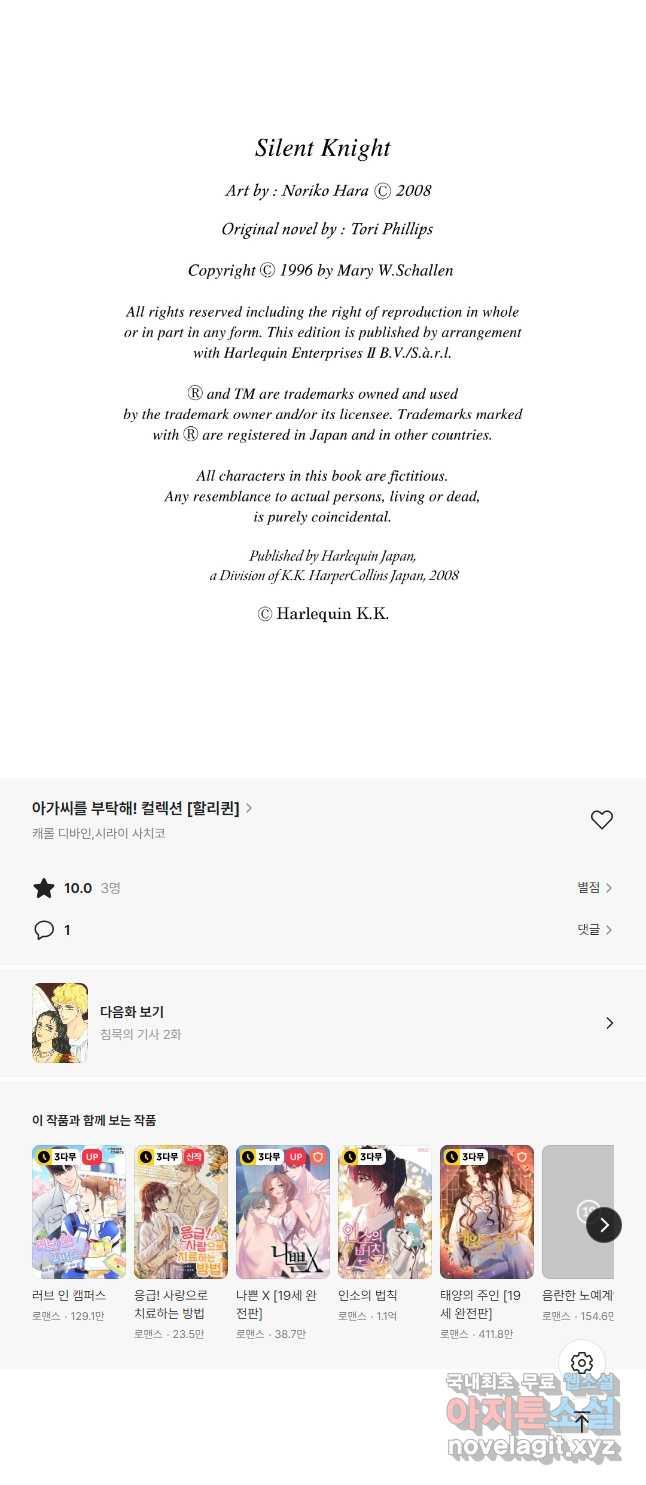Screen dimensions: 646x1485
Task: Open the 댓글 comments page
Action: click(594, 929)
